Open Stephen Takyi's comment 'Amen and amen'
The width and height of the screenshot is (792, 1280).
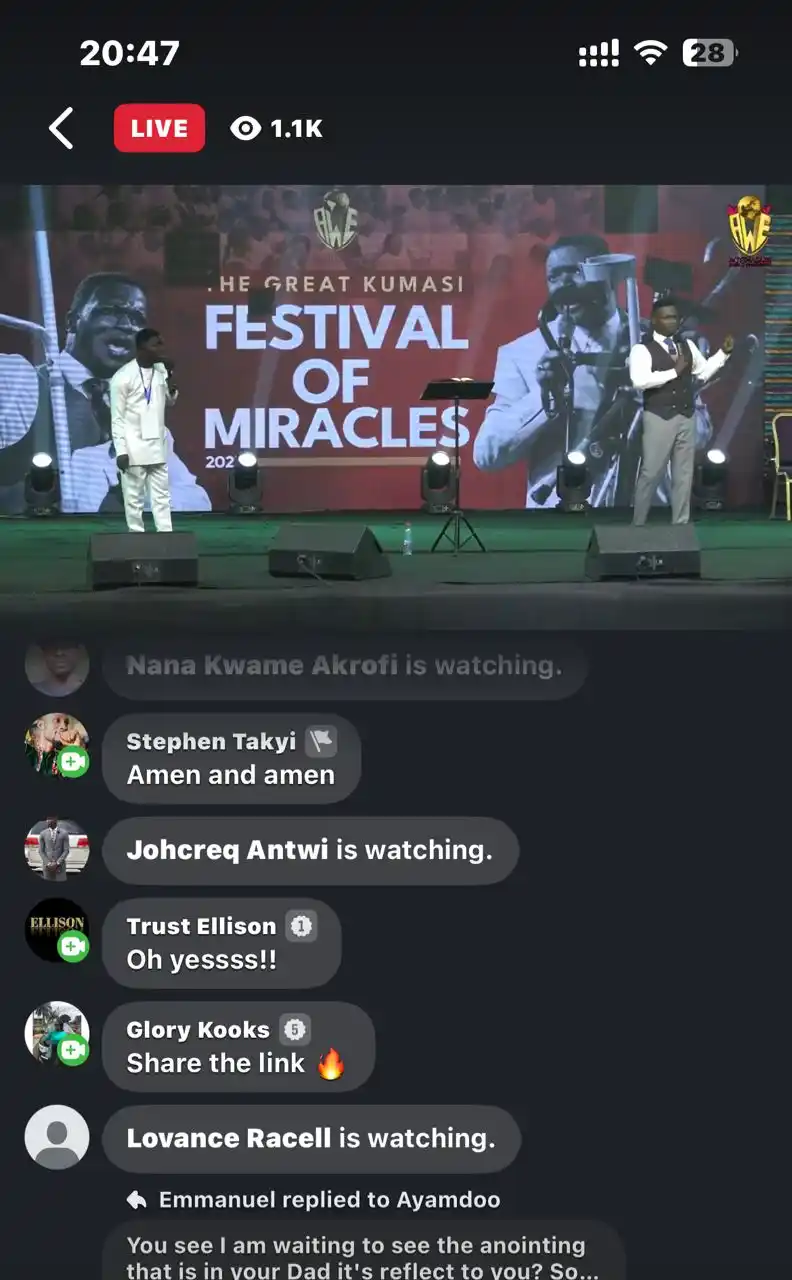point(231,759)
